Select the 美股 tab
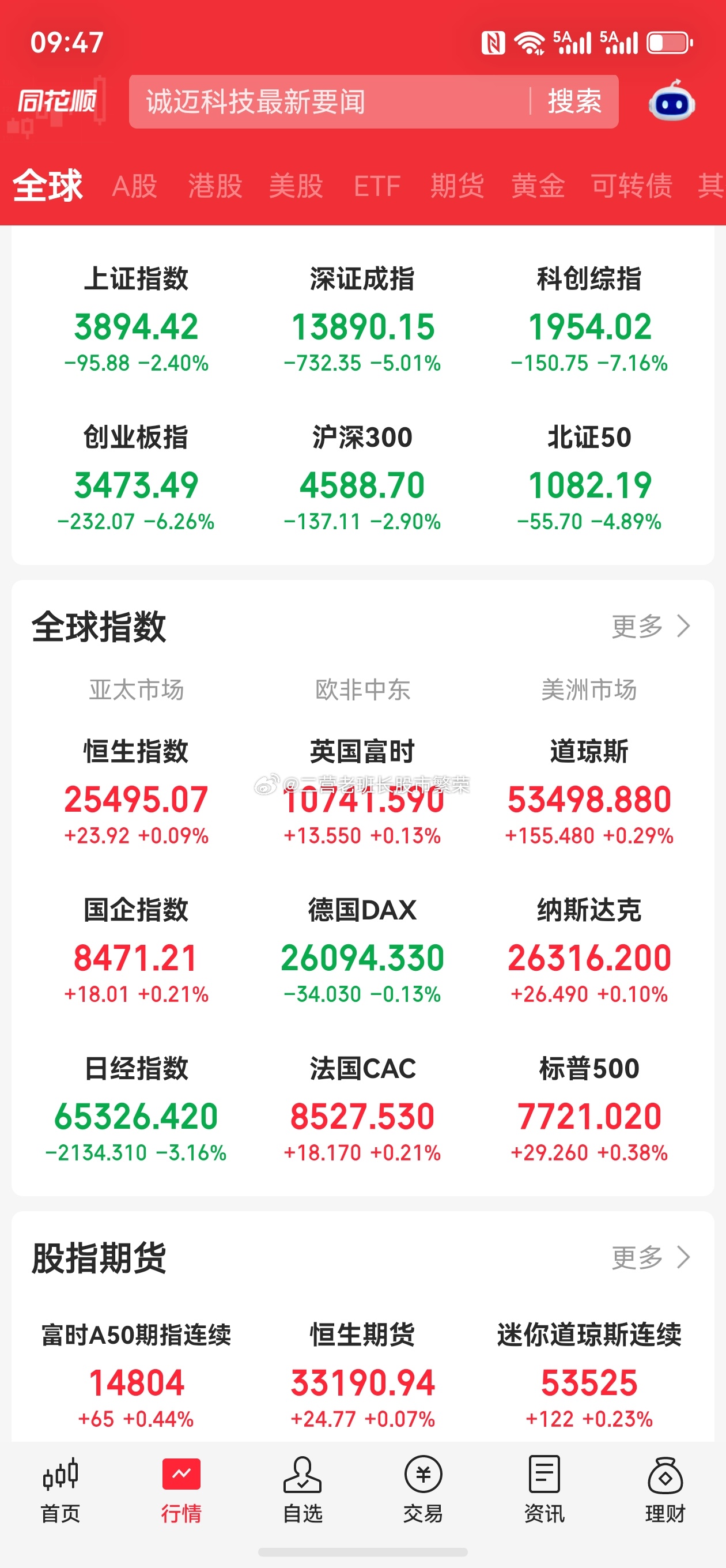The image size is (726, 1568). pyautogui.click(x=296, y=186)
